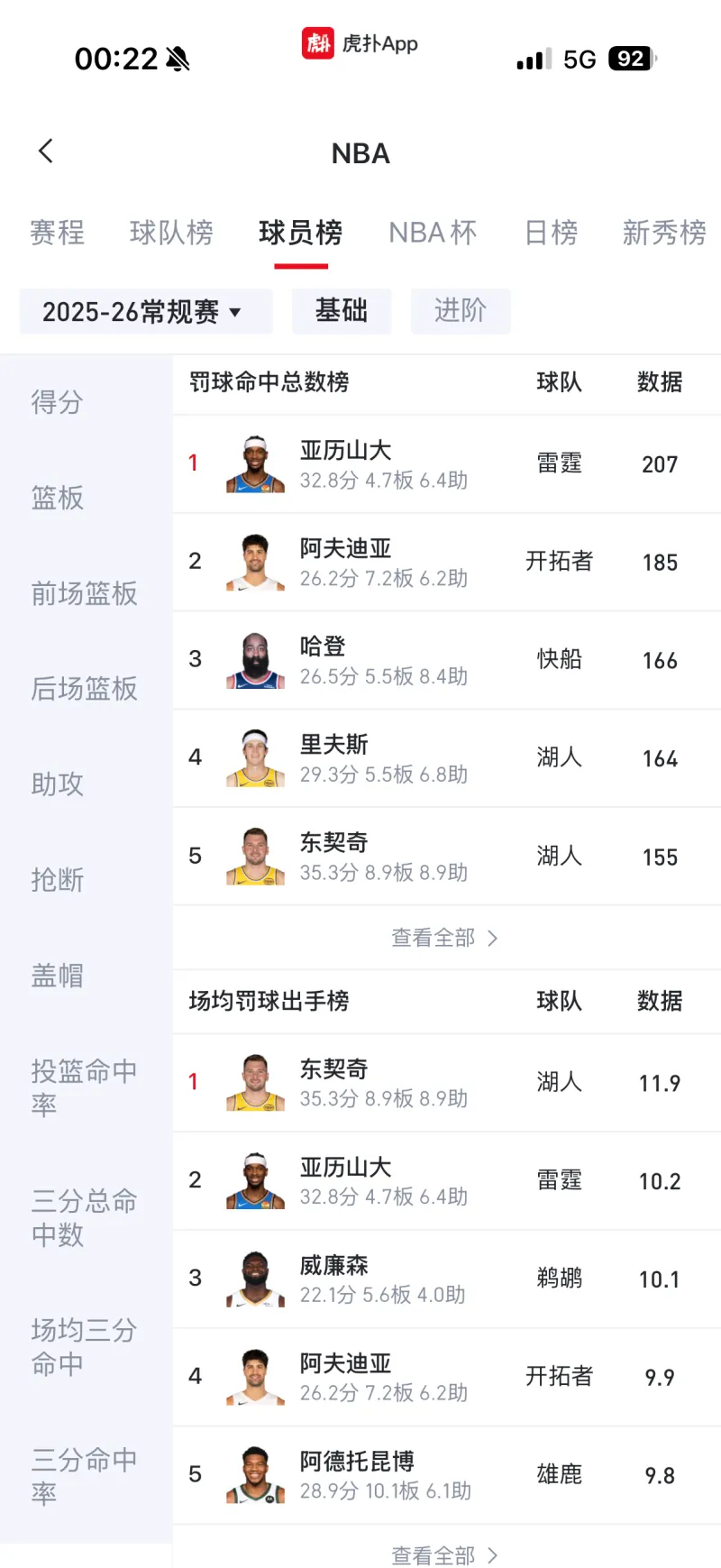Viewport: 721px width, 1568px height.
Task: Select the 进阶 stats mode
Action: (460, 311)
